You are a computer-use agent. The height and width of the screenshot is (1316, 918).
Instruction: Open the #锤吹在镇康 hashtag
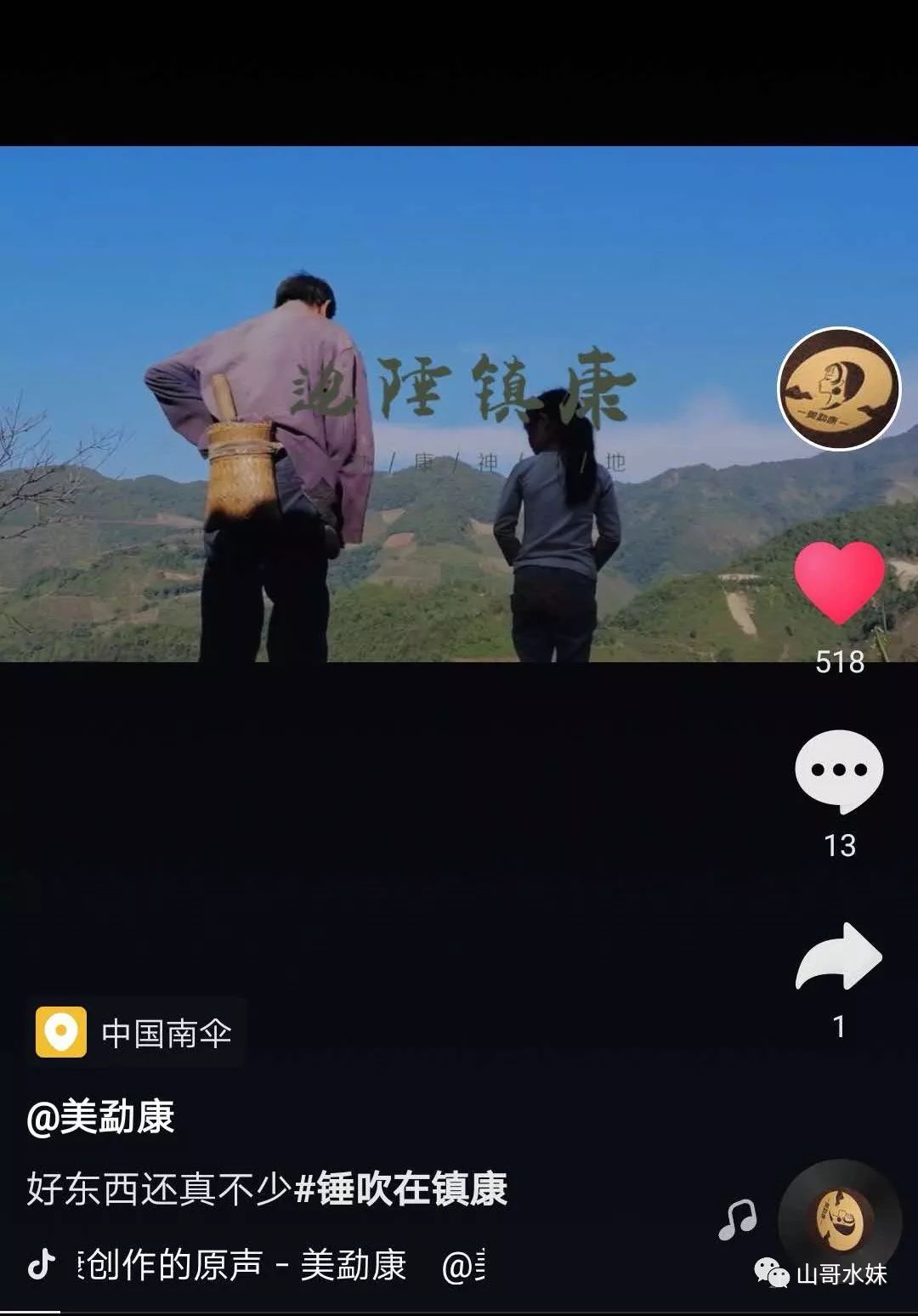(401, 1188)
